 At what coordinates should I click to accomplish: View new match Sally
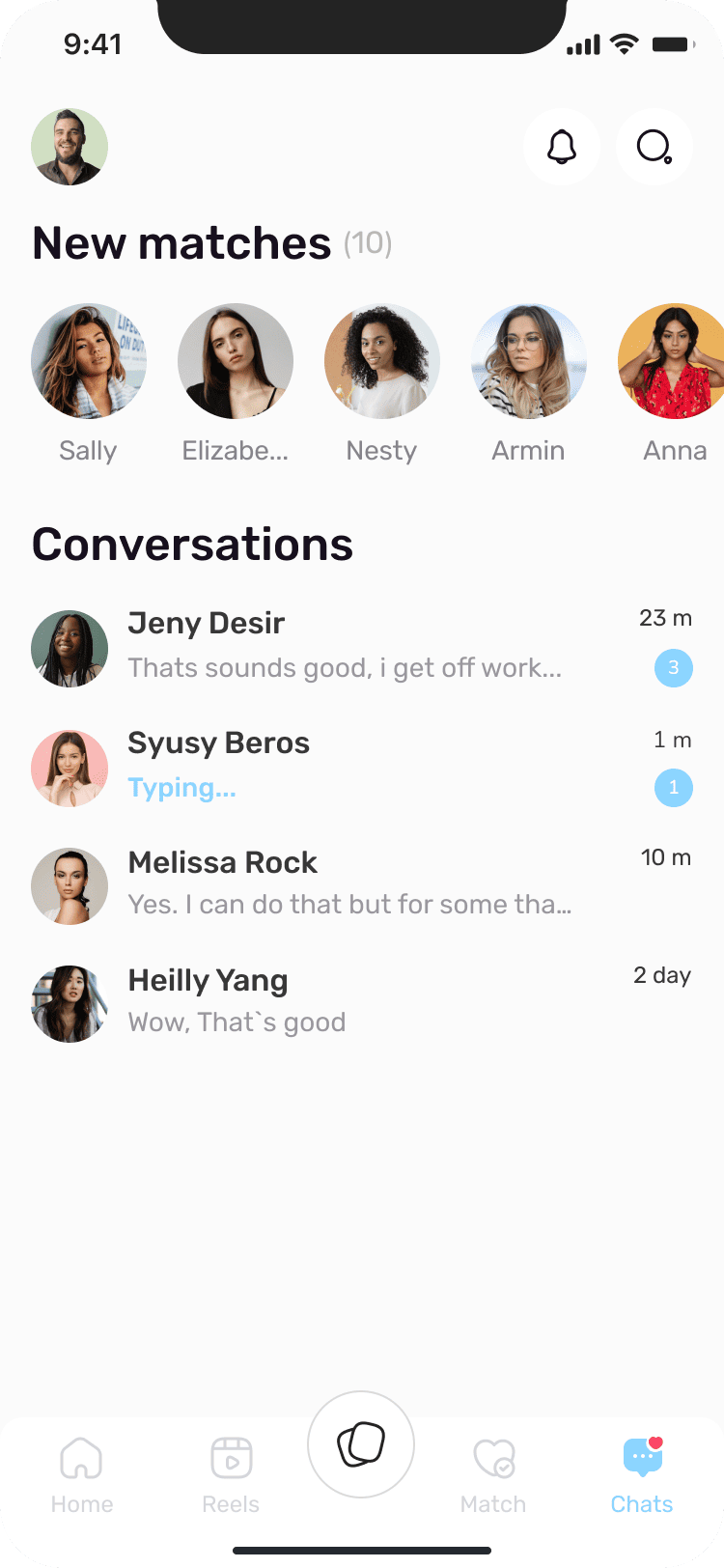(x=89, y=361)
